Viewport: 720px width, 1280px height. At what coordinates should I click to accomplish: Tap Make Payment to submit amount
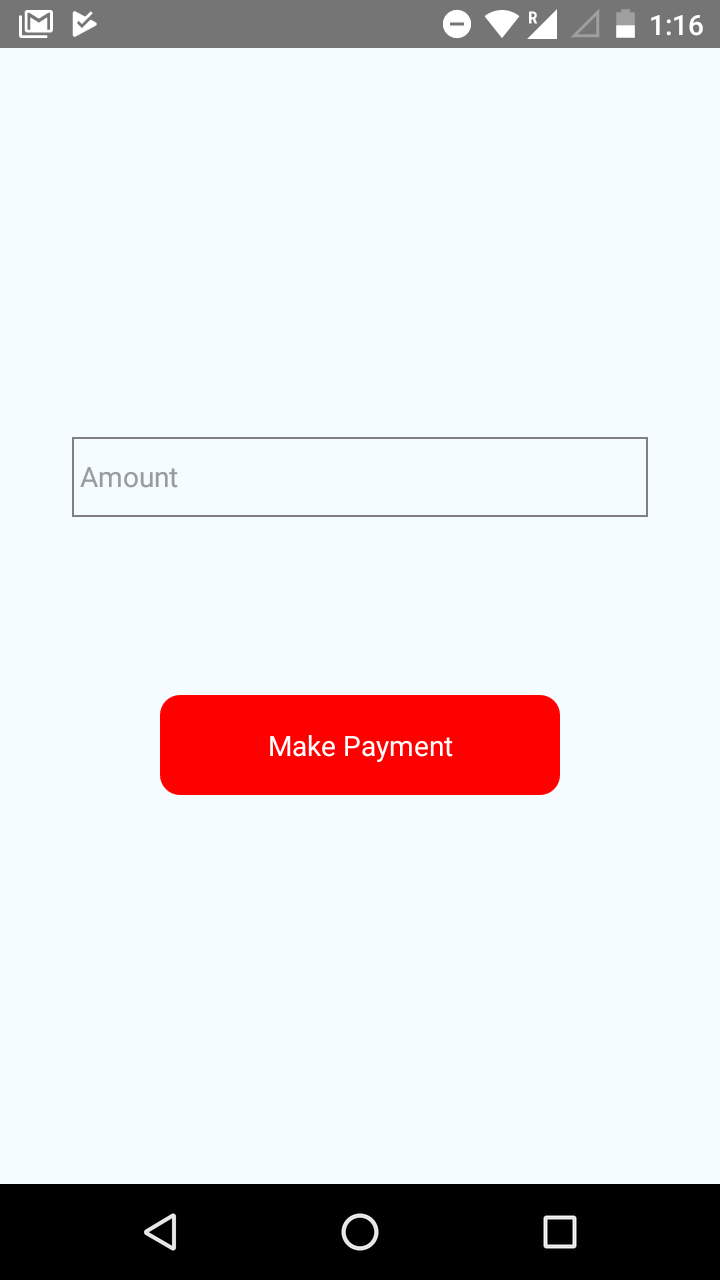pos(360,745)
